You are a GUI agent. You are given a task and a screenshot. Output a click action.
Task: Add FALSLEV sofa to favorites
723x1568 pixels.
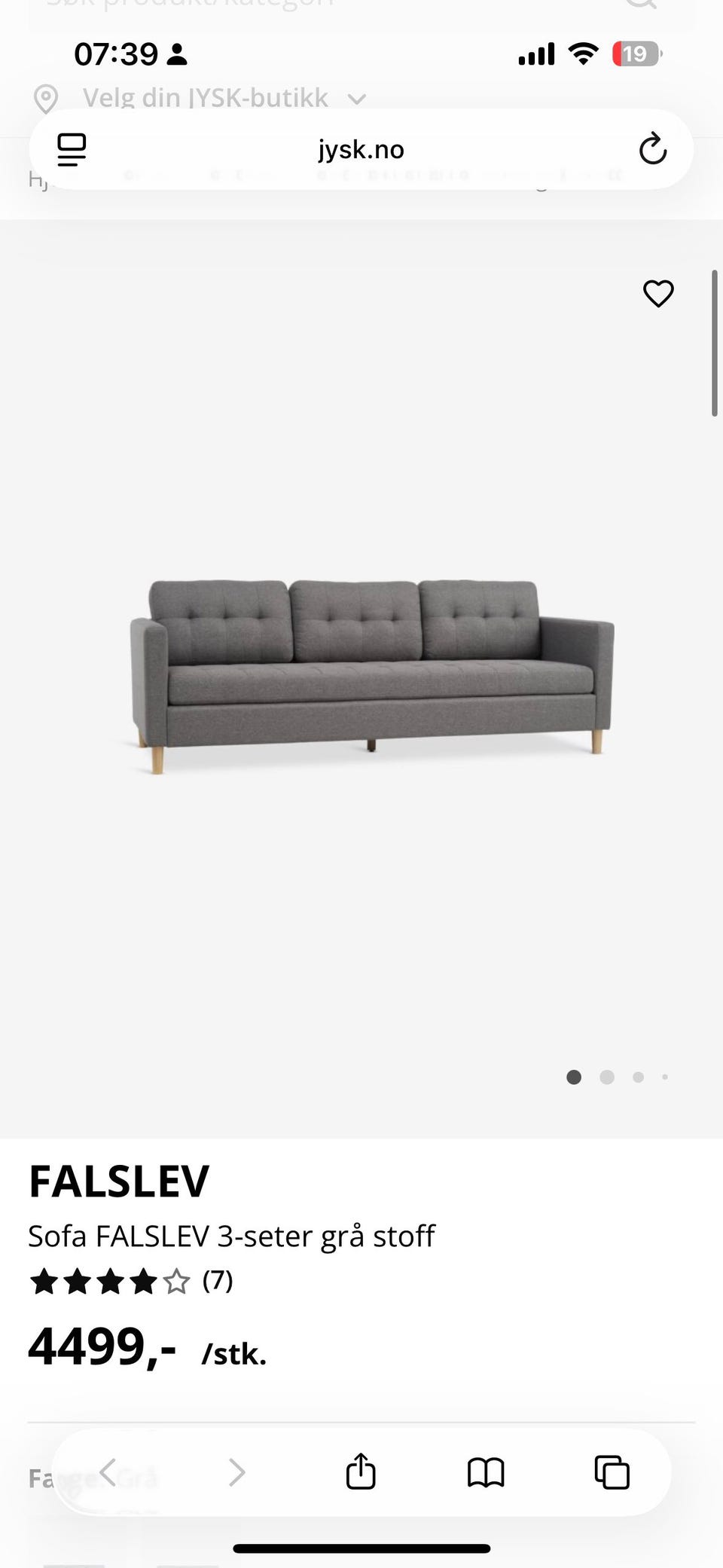[657, 293]
